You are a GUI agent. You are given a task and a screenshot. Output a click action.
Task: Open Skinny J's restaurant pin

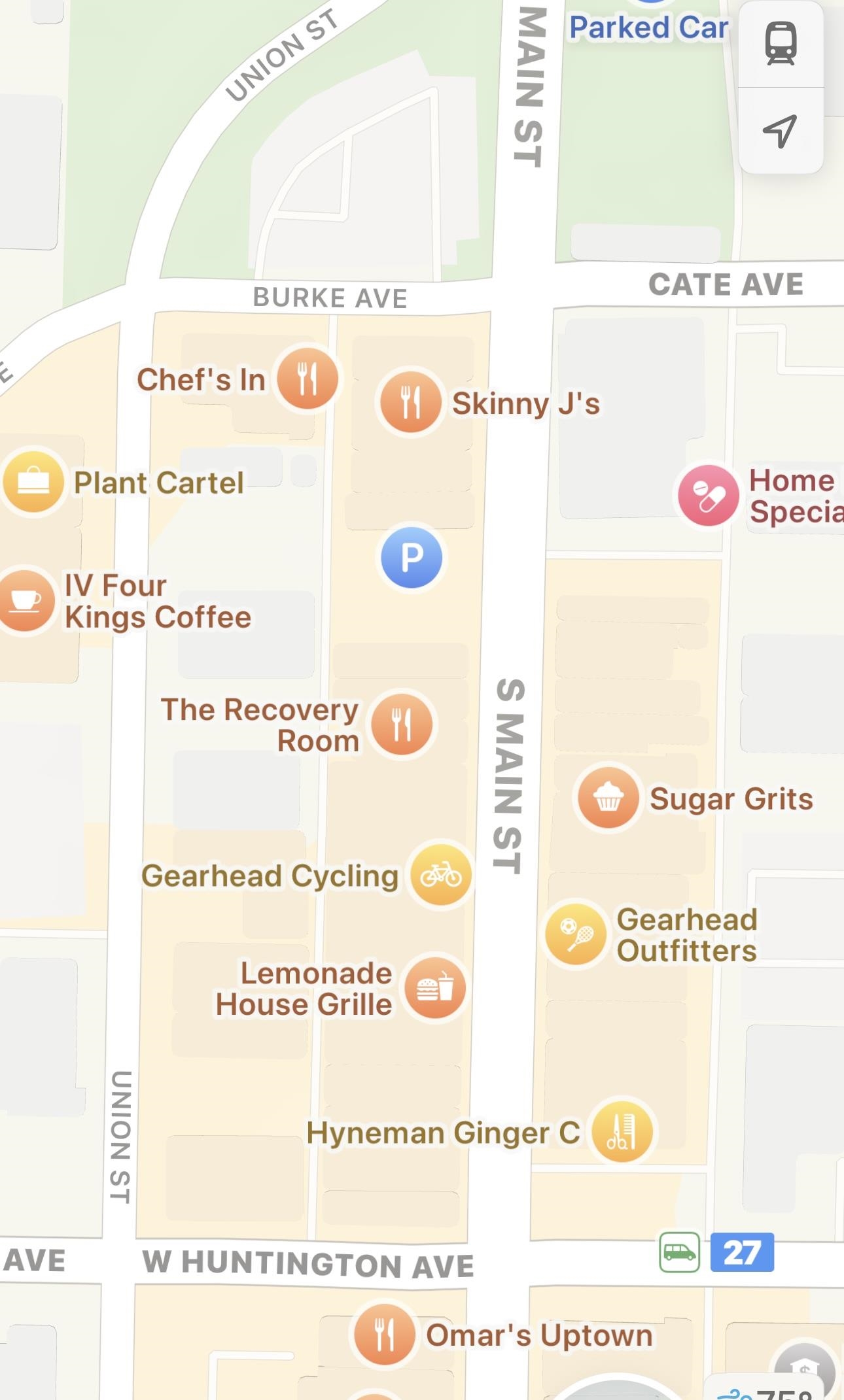[410, 402]
